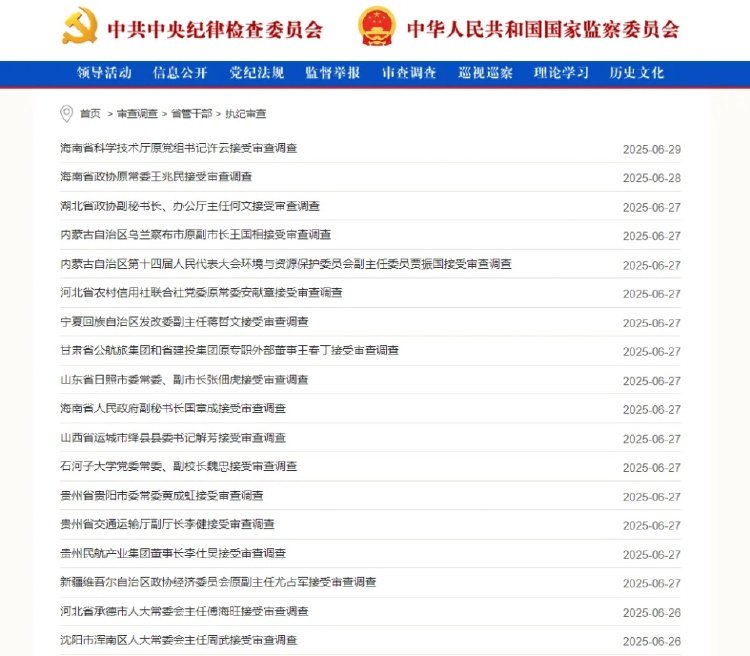Go to the 省管干部 breadcrumb

[190, 114]
